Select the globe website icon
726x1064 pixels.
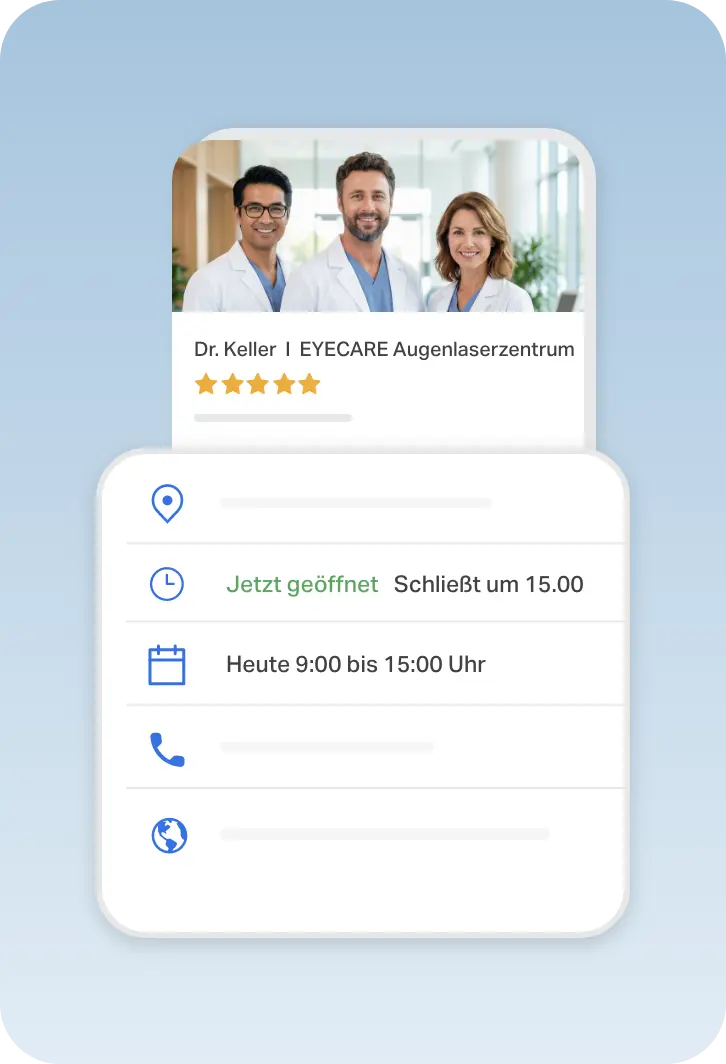[167, 835]
